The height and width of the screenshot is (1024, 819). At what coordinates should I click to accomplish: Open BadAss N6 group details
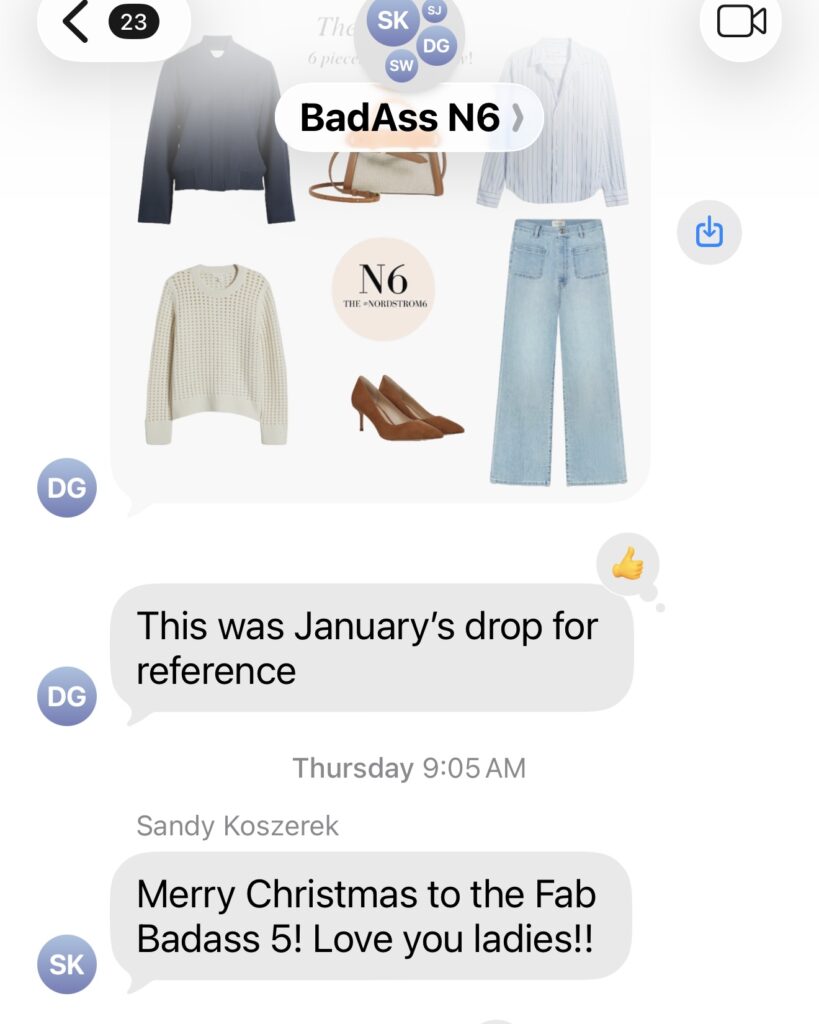tap(410, 118)
